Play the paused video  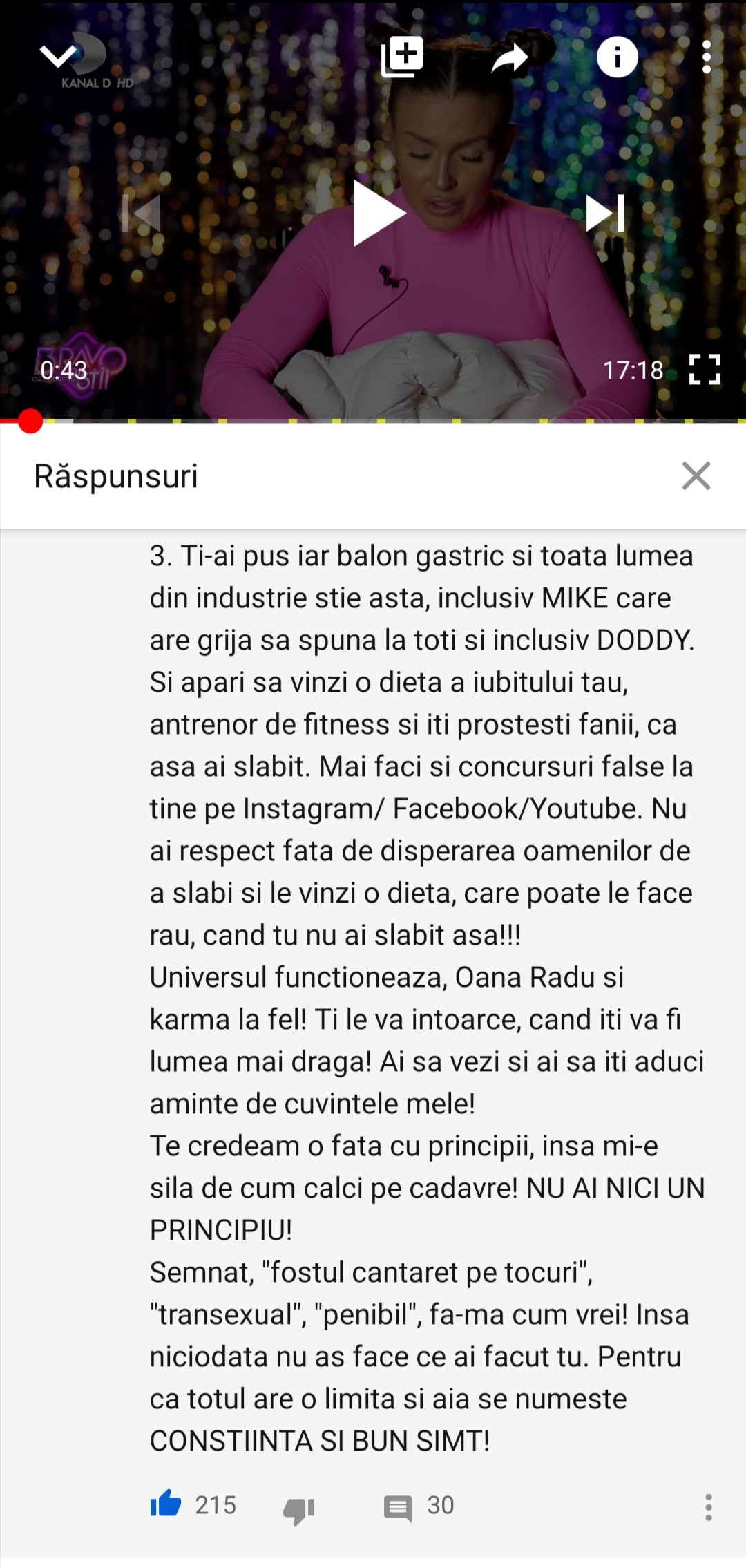377,214
